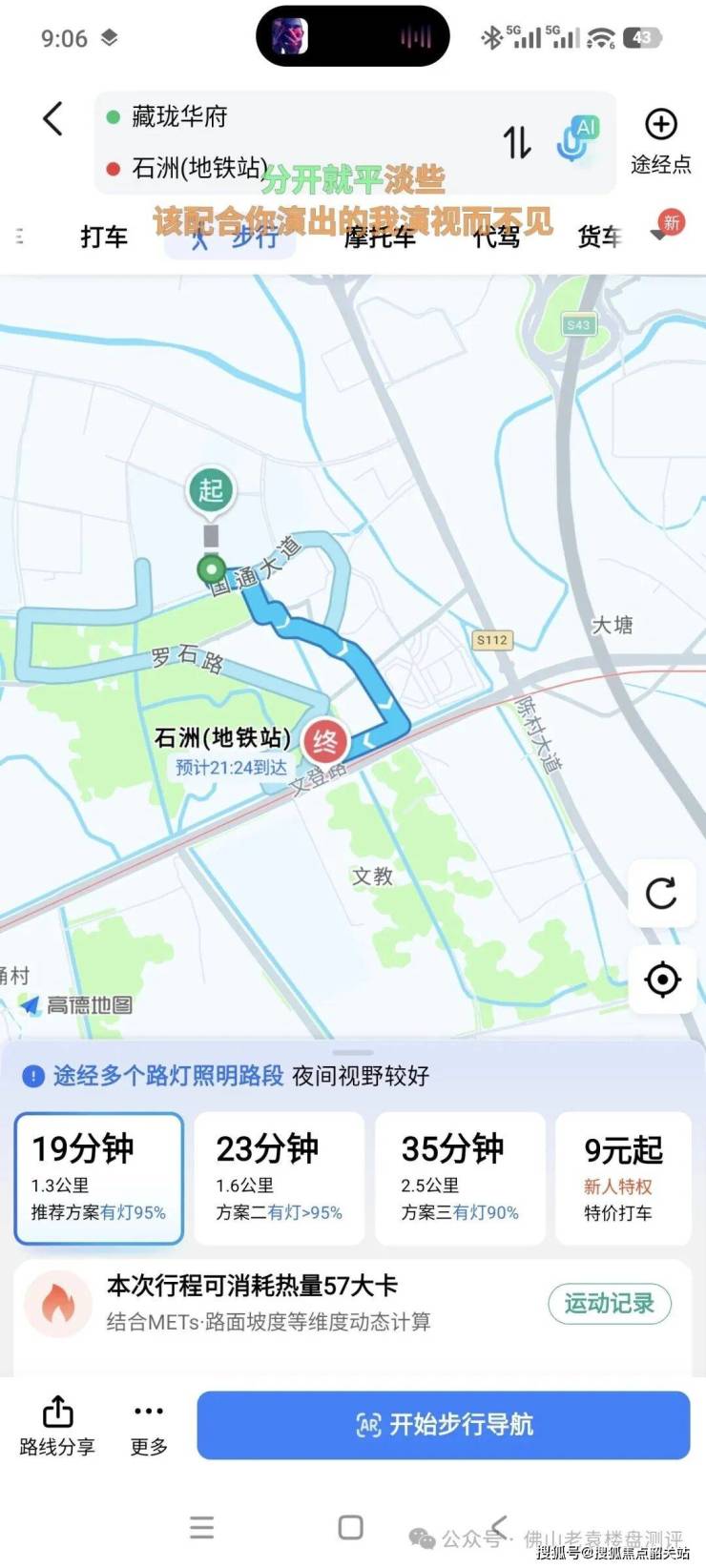Choose the 35分钟 route option

tap(460, 1178)
